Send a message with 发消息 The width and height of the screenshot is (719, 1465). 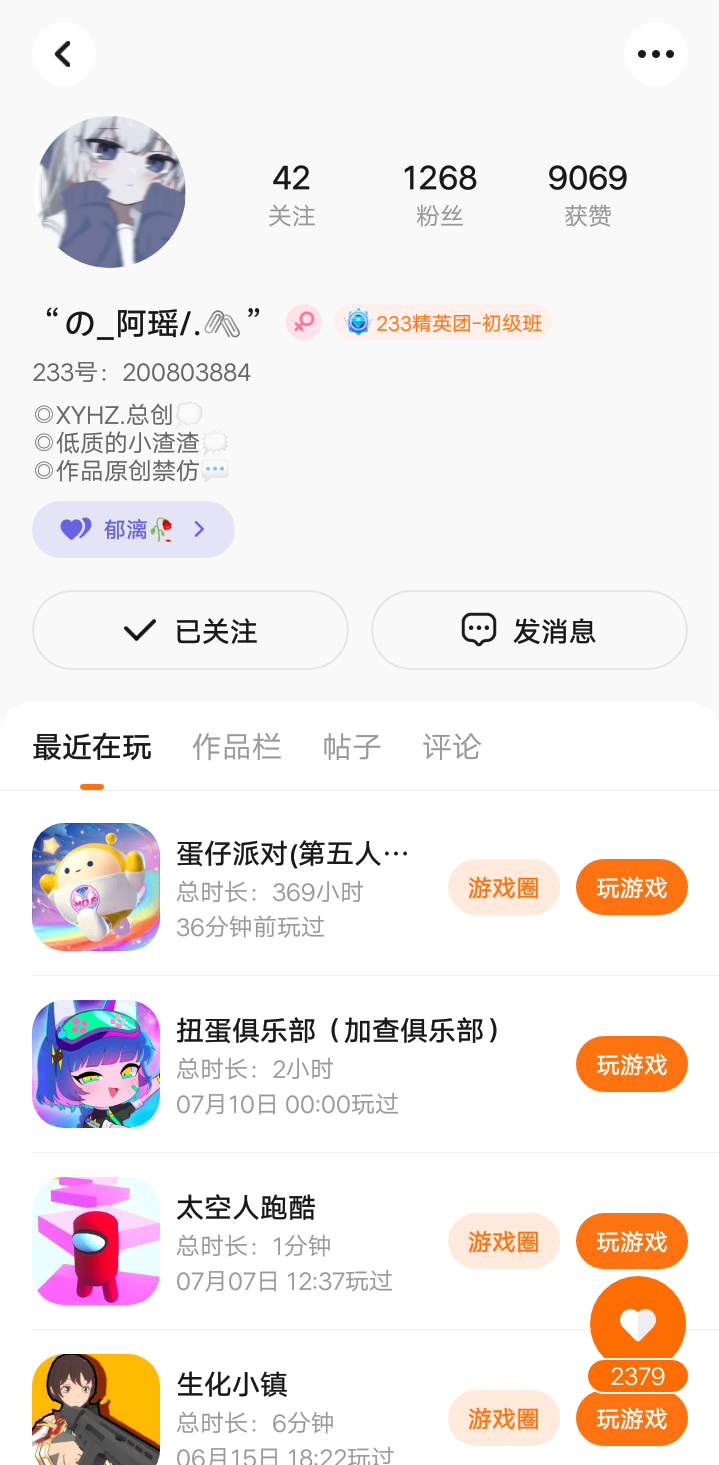pos(529,630)
